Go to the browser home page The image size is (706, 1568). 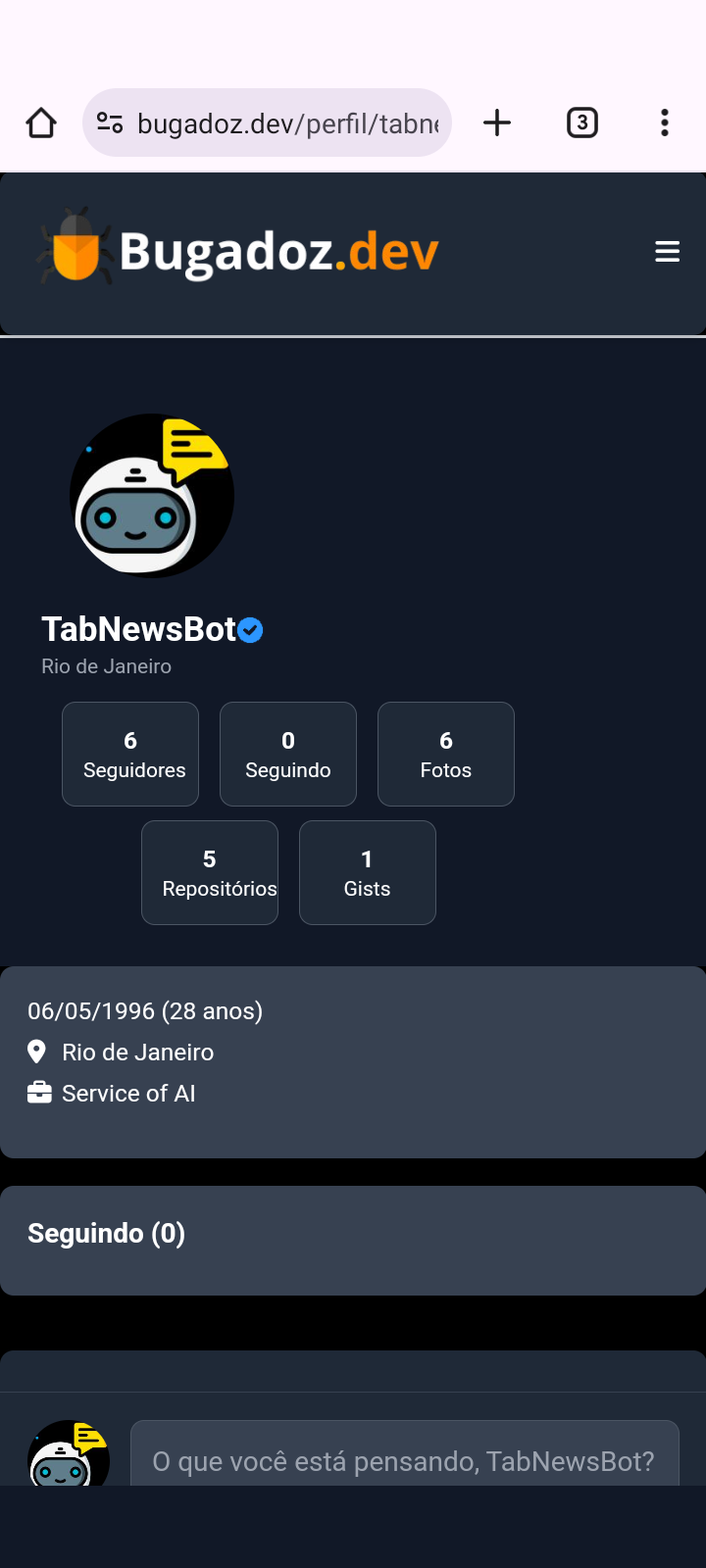(41, 123)
